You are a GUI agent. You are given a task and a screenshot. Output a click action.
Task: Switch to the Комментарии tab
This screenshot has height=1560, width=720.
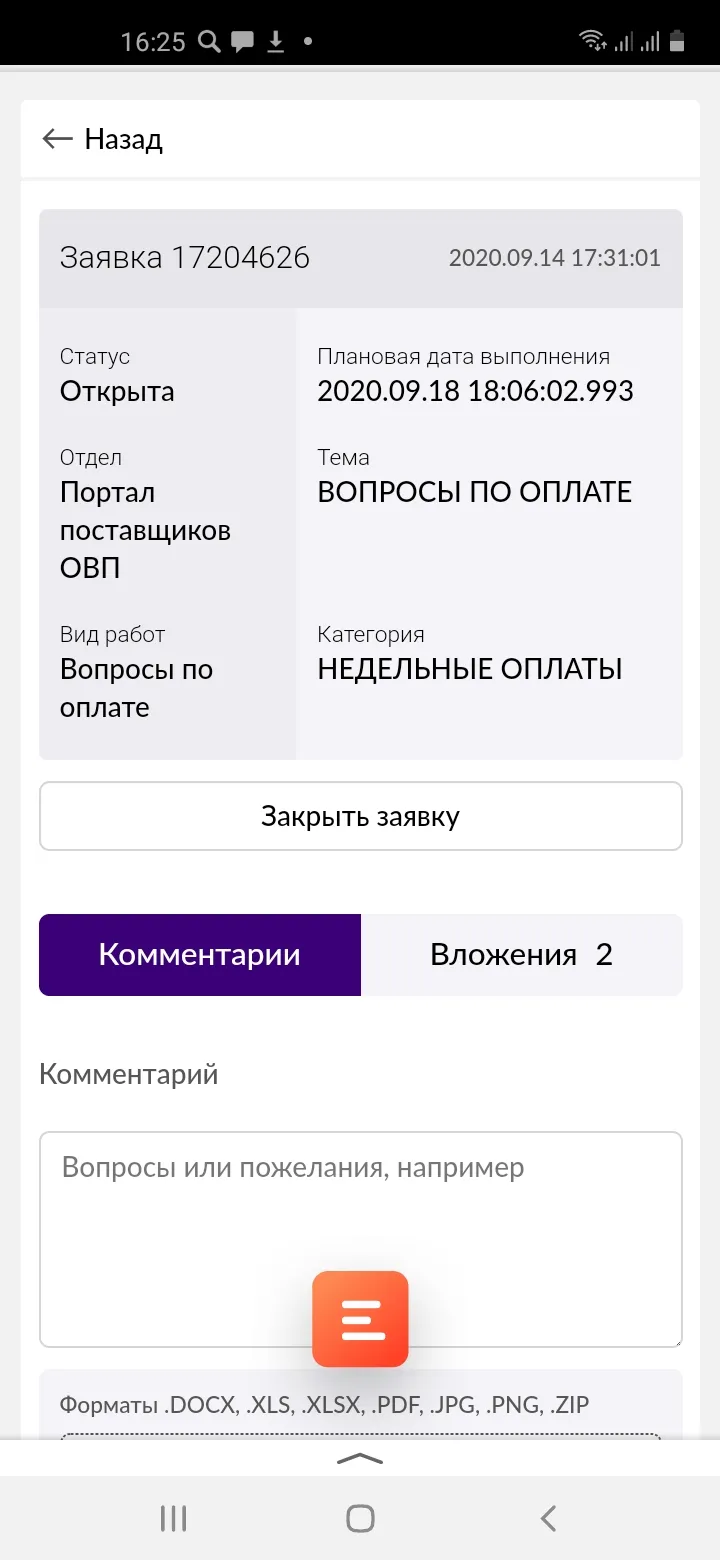(x=200, y=955)
